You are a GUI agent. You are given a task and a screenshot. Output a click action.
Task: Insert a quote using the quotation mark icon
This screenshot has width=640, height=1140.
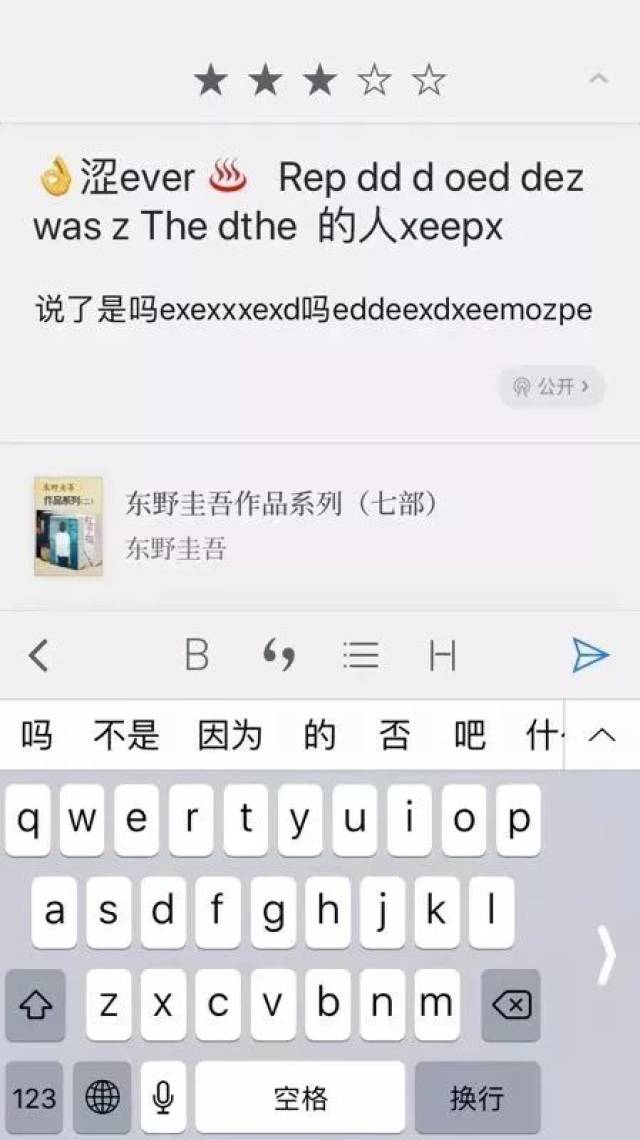tap(279, 655)
